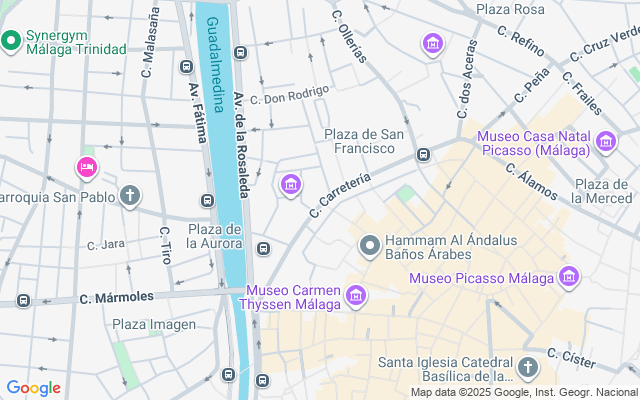View Museo Carmen Thyssen Málaga place pin

357,295
